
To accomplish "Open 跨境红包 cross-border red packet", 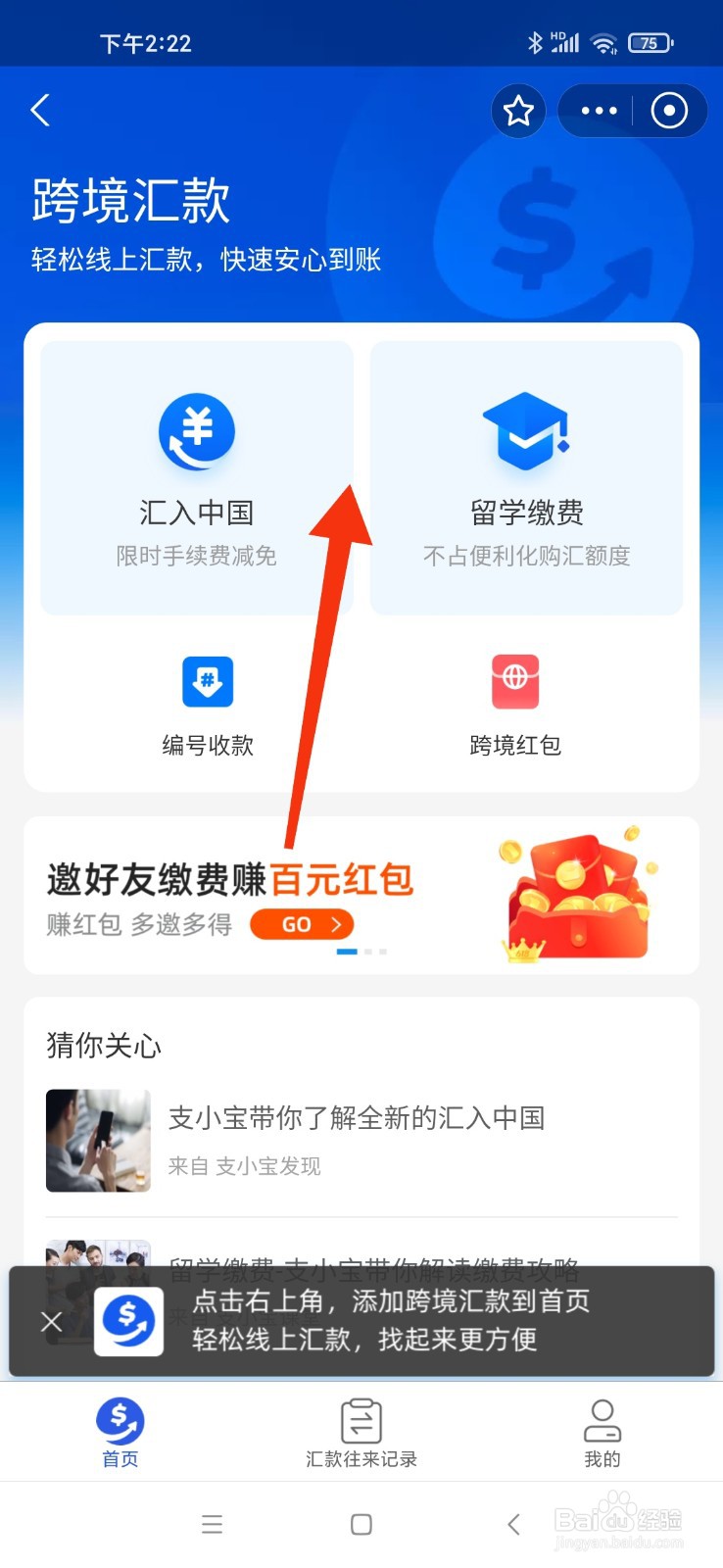I will click(515, 701).
